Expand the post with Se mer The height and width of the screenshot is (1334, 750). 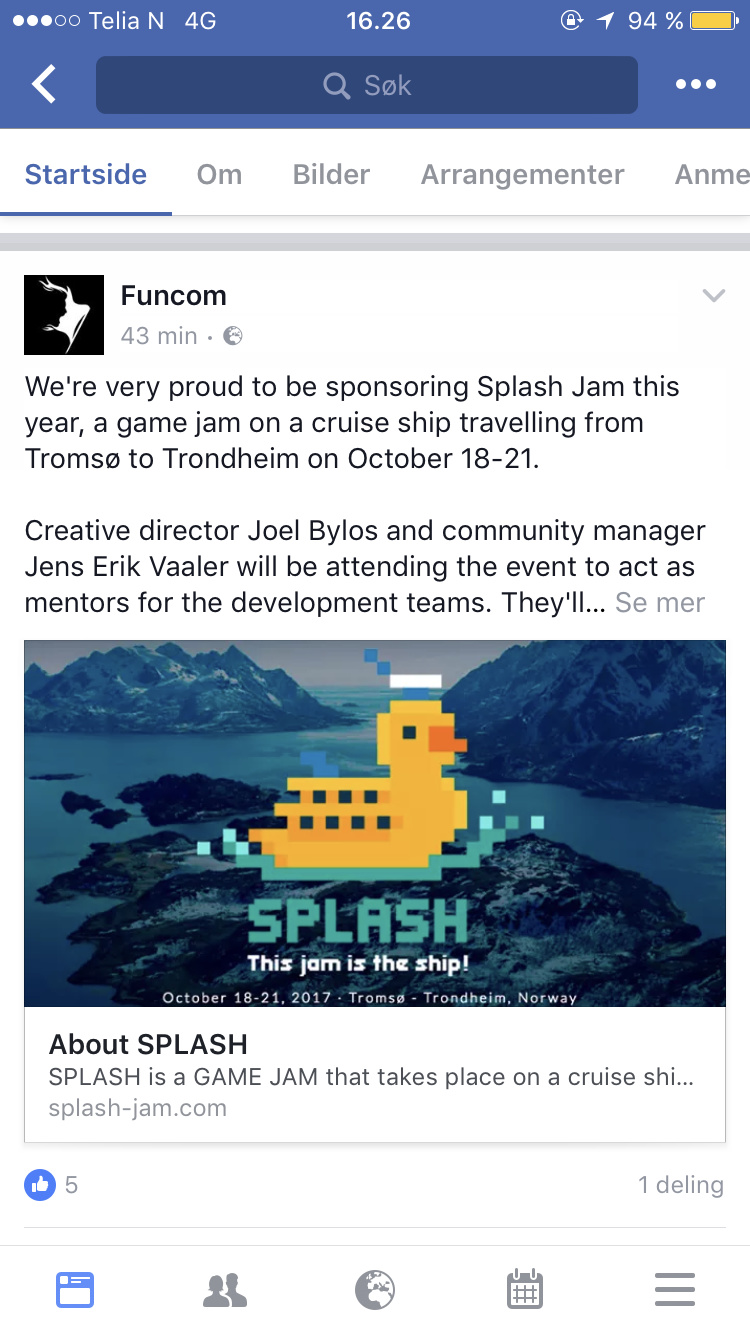click(660, 603)
